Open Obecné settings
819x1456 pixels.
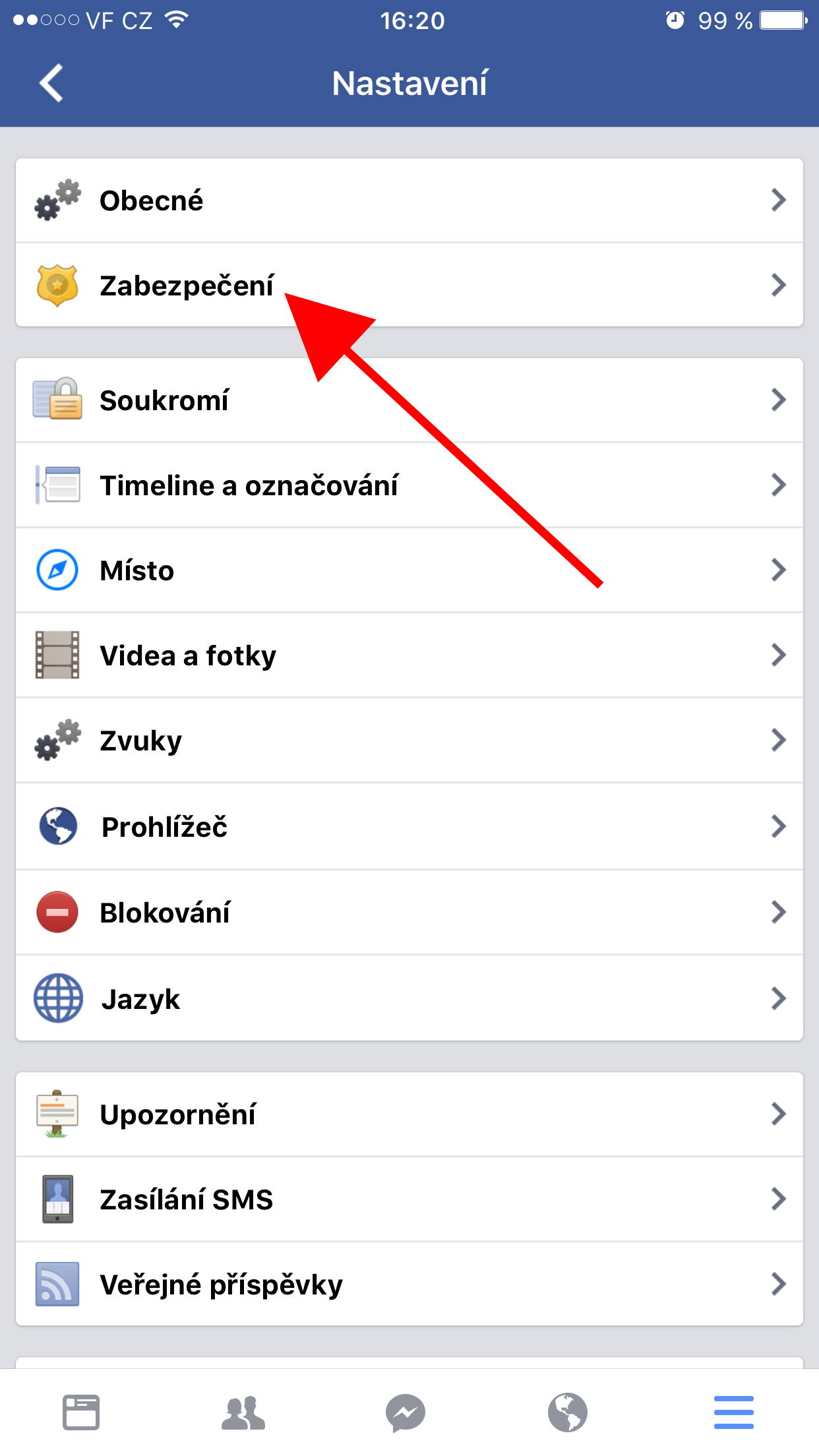tap(409, 200)
